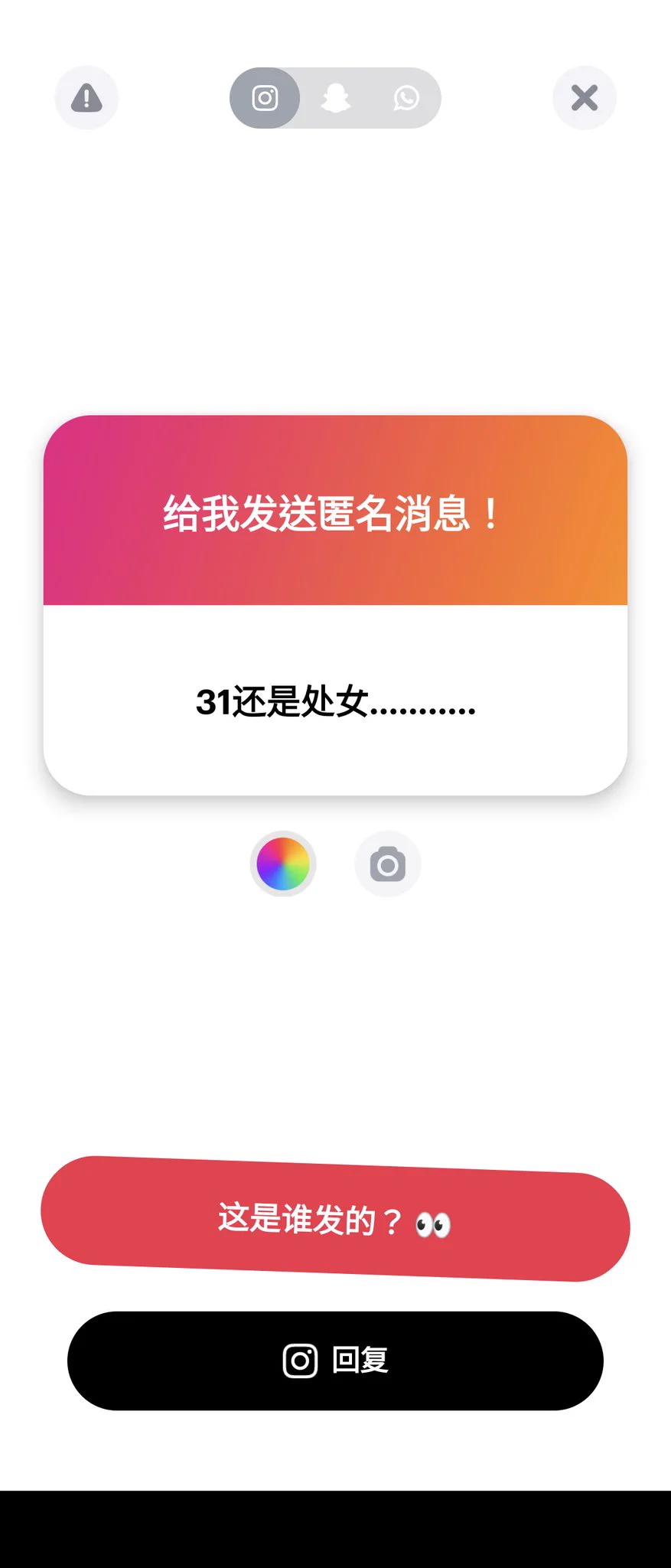Screen dimensions: 671x1568
Task: Reply on Instagram with the 回复 button
Action: pos(335,1361)
